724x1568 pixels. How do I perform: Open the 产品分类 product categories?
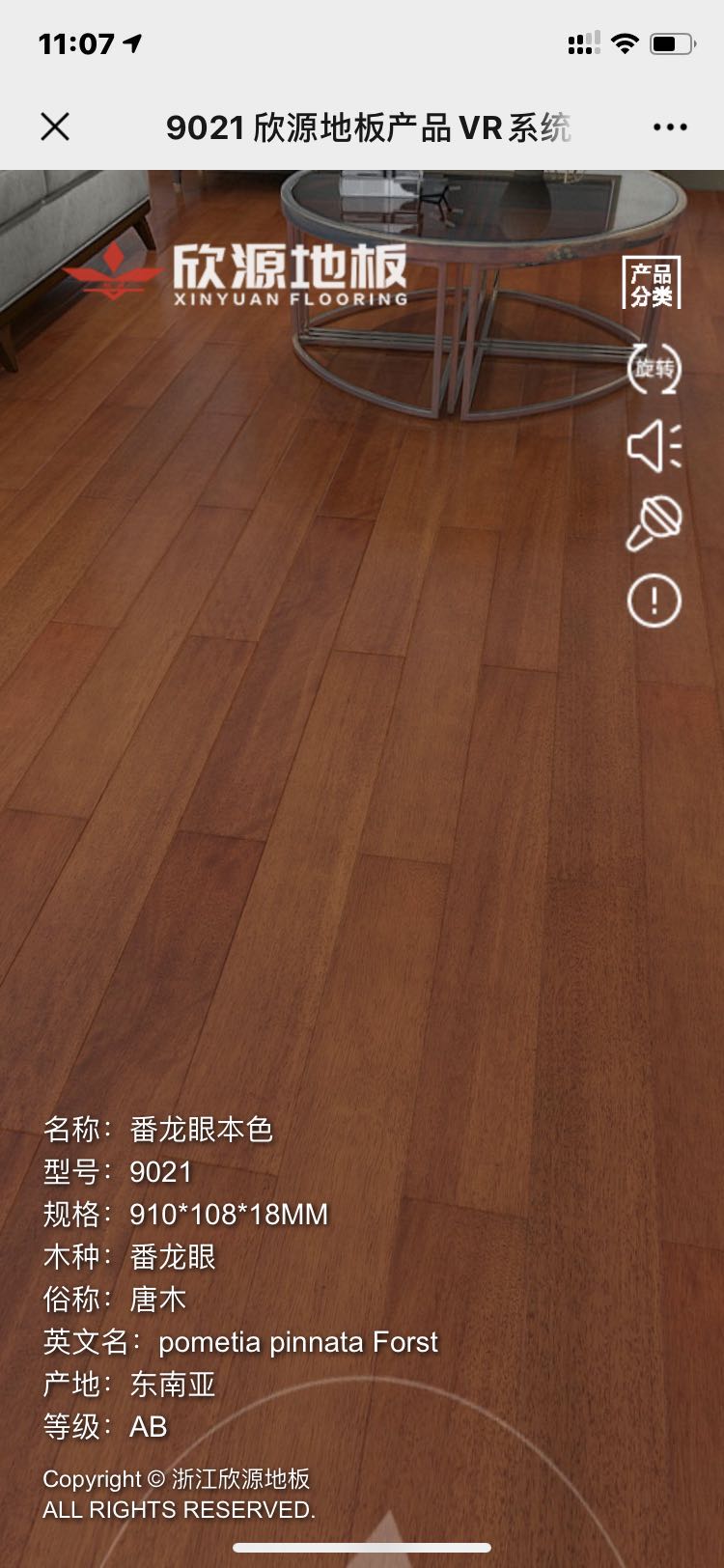click(653, 284)
